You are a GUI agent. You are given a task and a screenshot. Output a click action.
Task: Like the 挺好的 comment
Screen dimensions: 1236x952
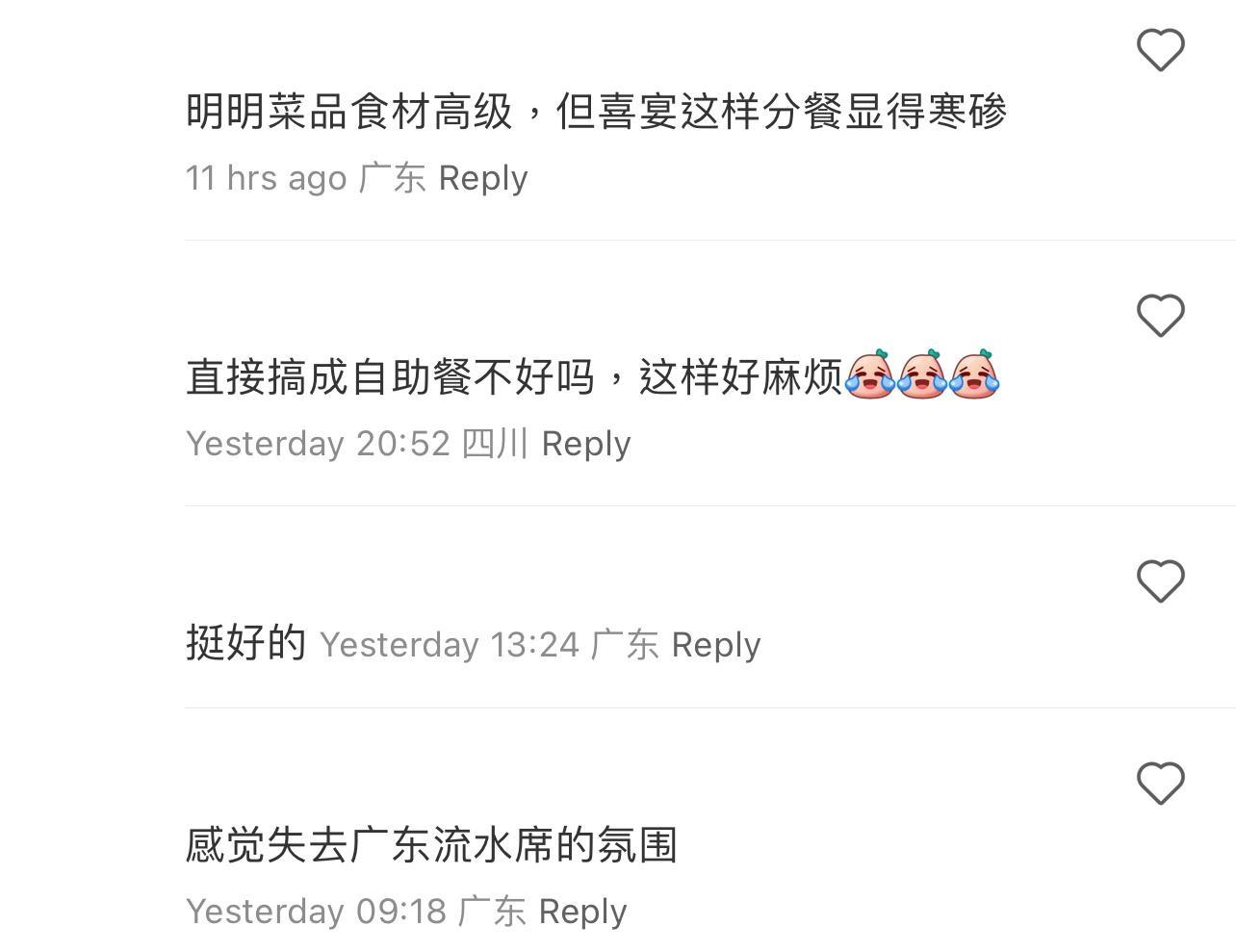coord(1160,581)
